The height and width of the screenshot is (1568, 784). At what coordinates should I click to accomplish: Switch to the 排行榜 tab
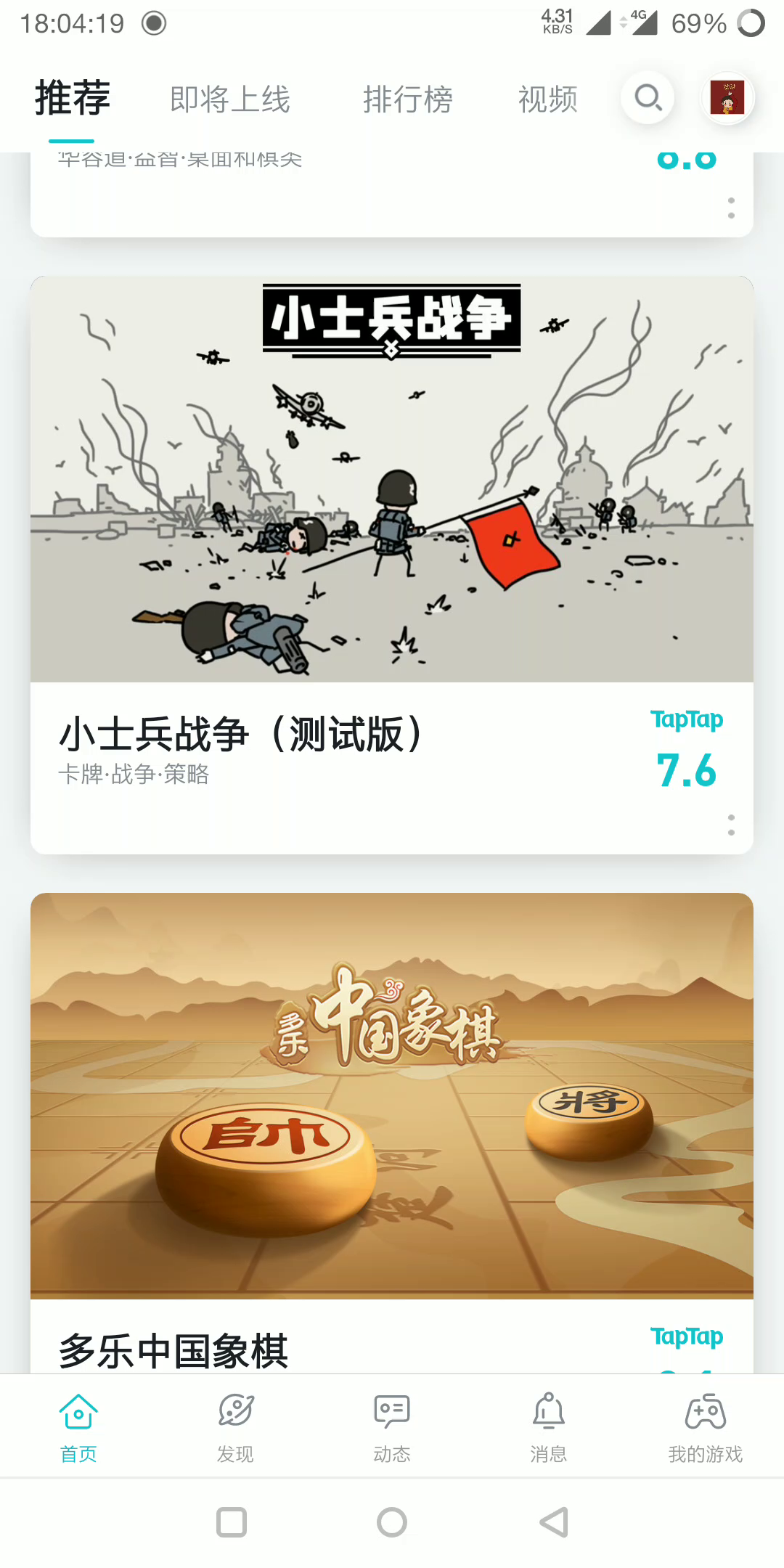pyautogui.click(x=409, y=99)
